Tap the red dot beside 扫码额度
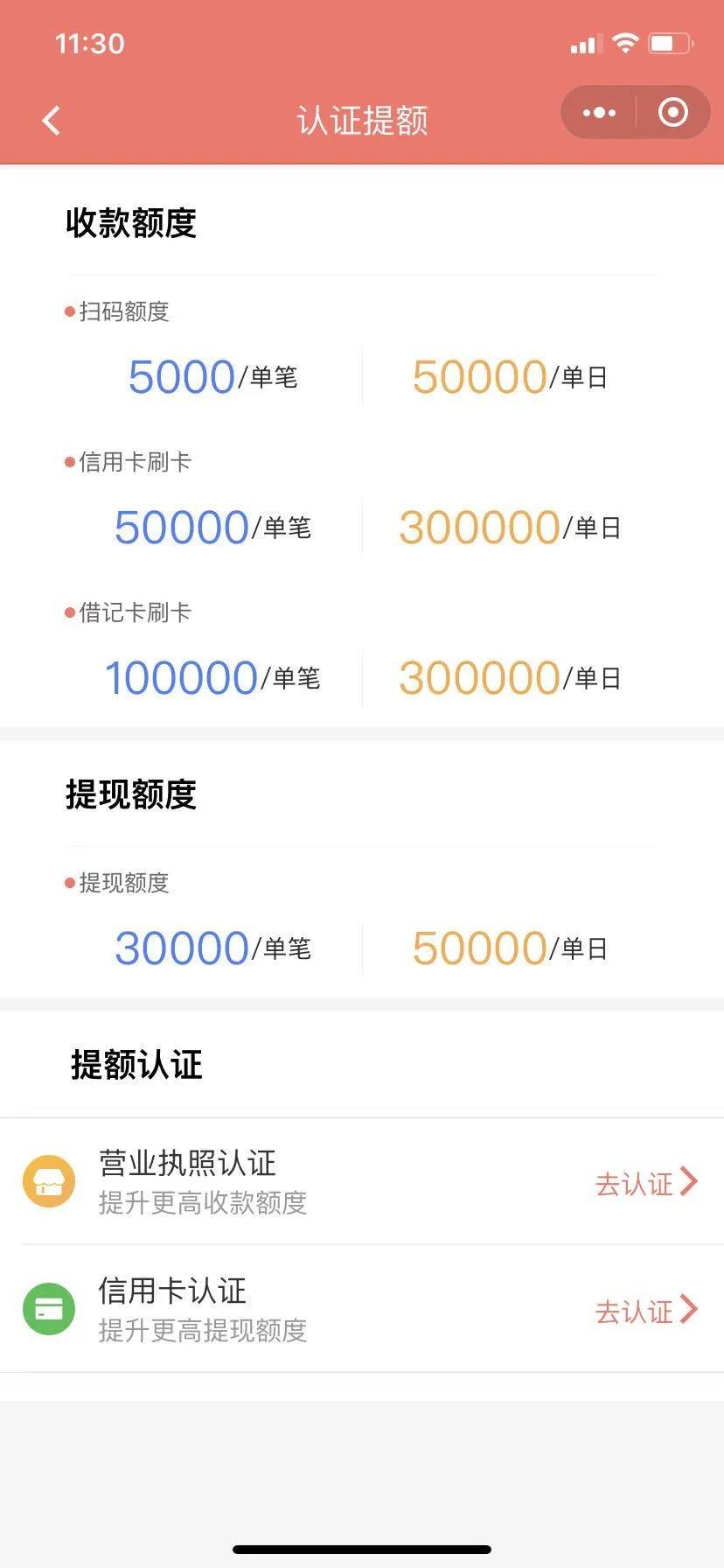This screenshot has width=724, height=1568. 70,311
